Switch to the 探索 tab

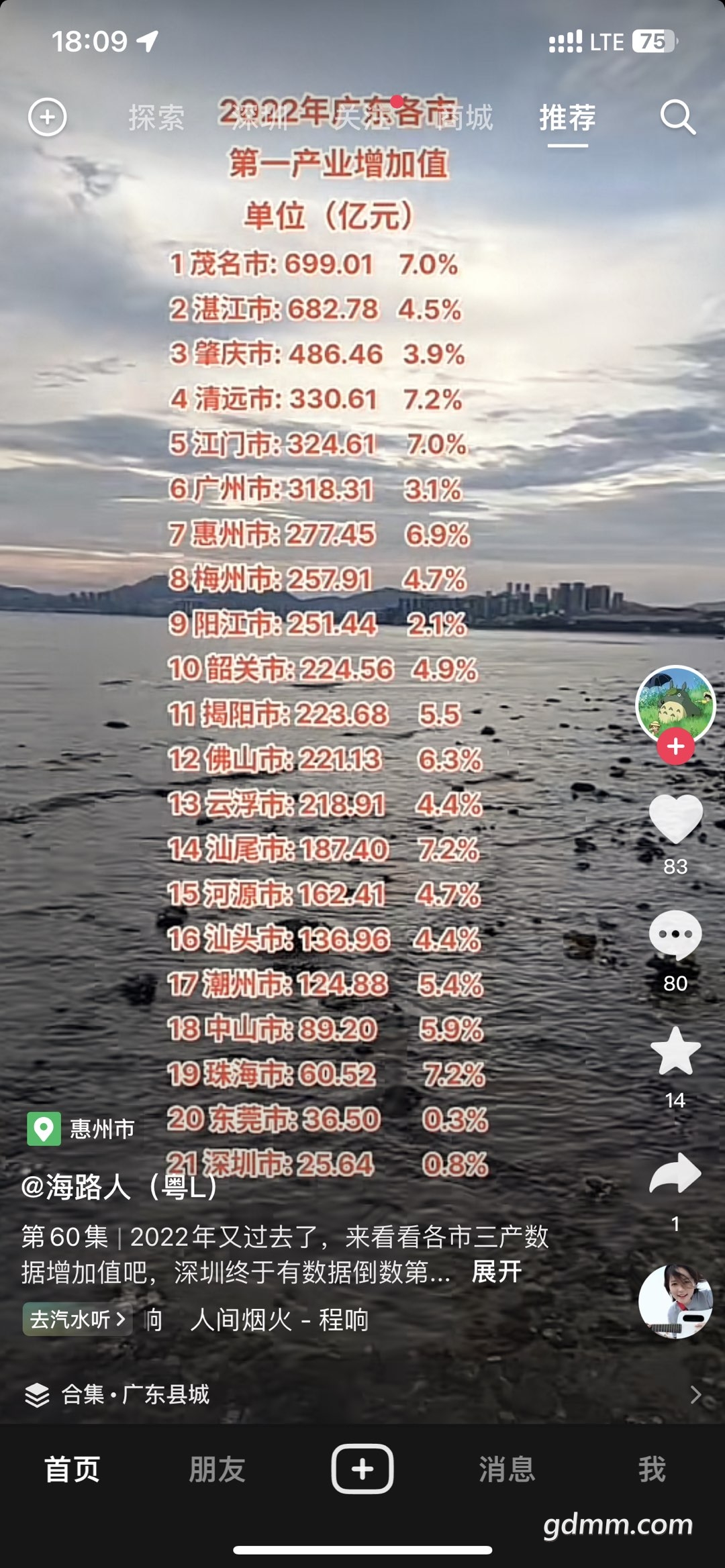156,118
